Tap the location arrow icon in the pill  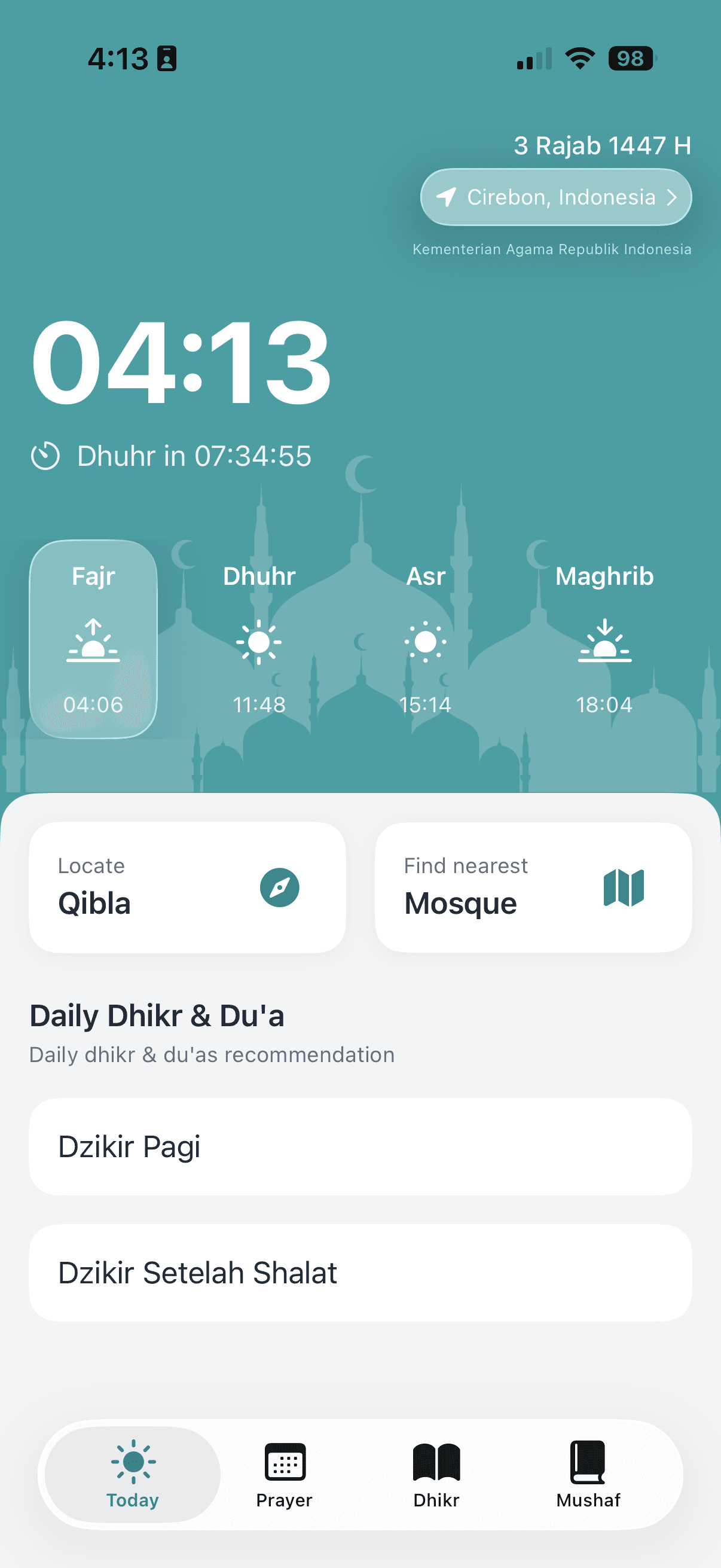coord(446,197)
